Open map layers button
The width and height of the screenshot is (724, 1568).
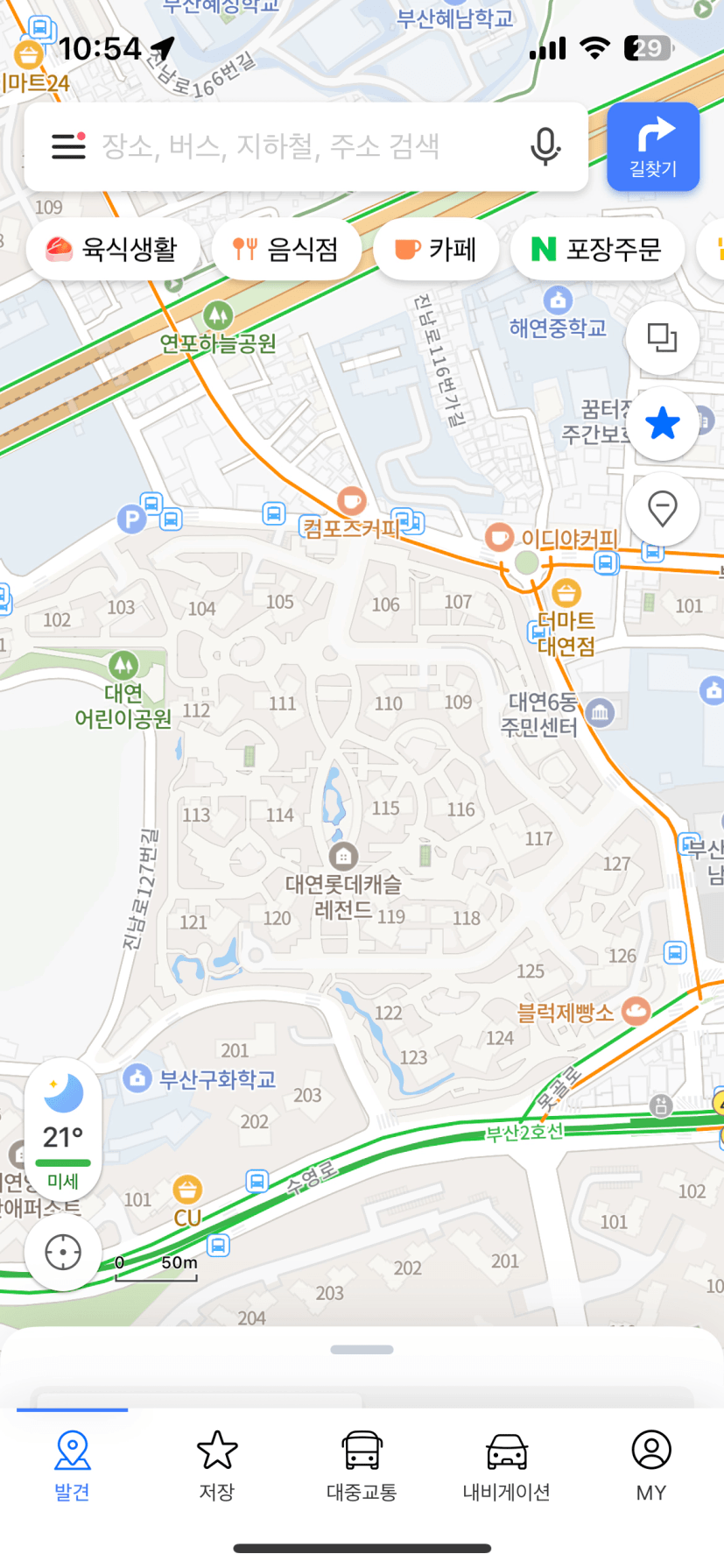pos(662,337)
